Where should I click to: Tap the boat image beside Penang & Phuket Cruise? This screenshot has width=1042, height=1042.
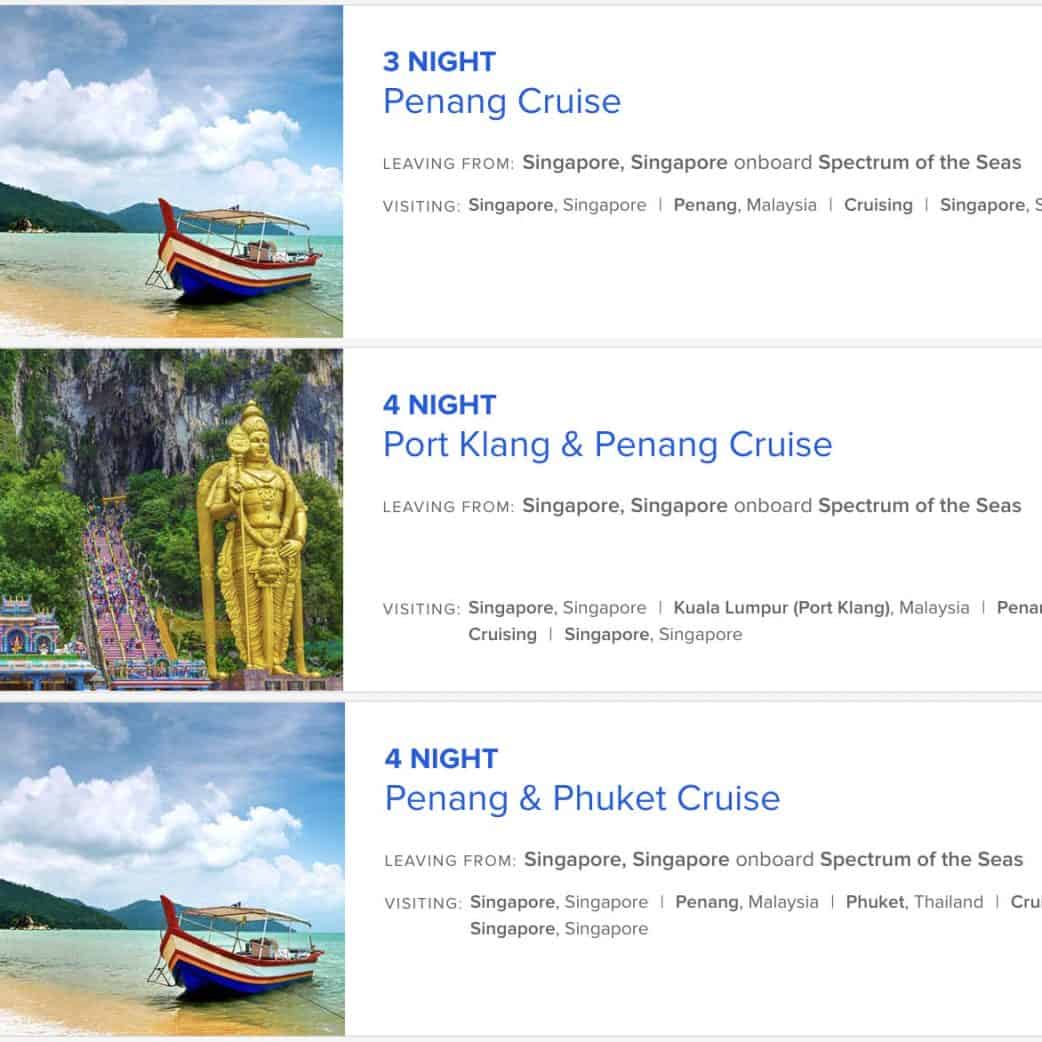pyautogui.click(x=171, y=868)
